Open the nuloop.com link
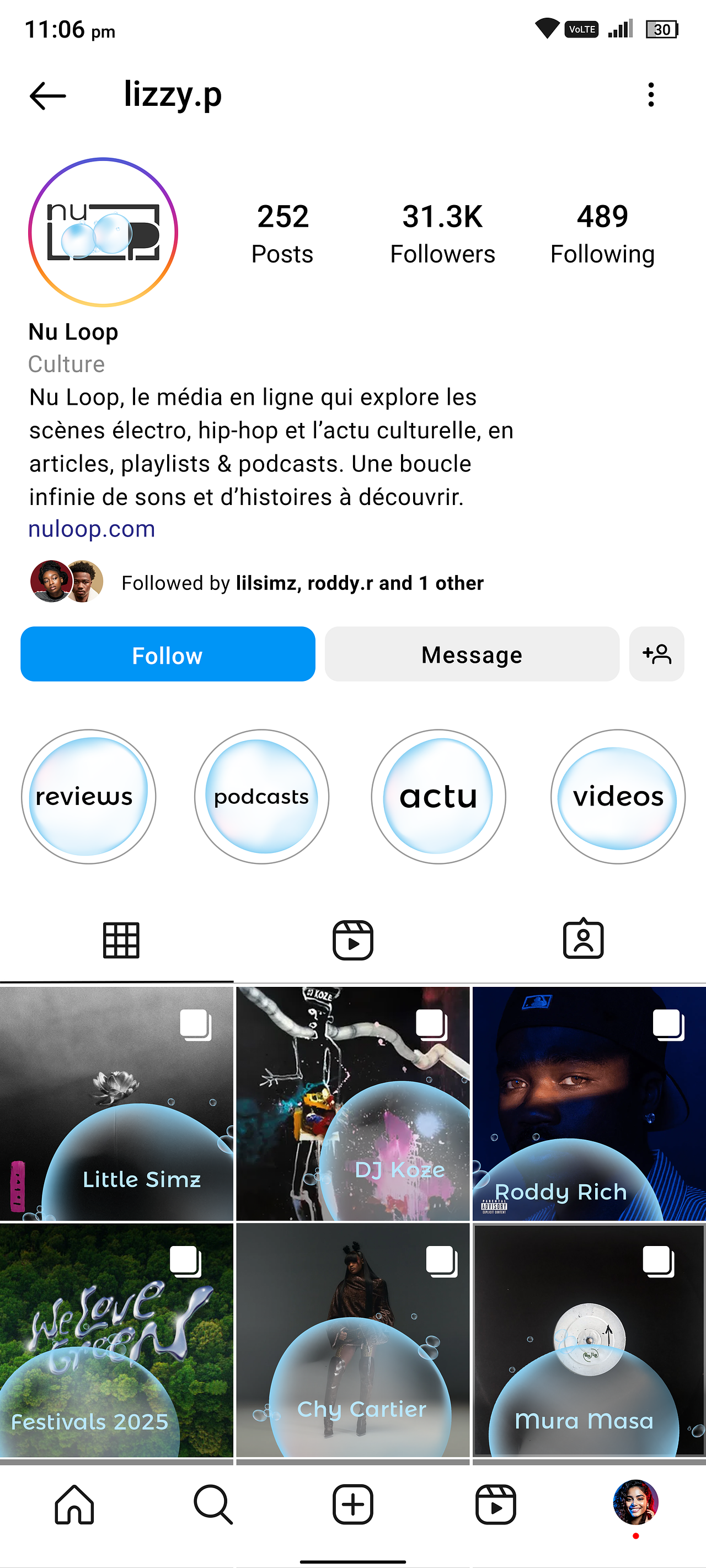The width and height of the screenshot is (706, 1568). pyautogui.click(x=92, y=529)
